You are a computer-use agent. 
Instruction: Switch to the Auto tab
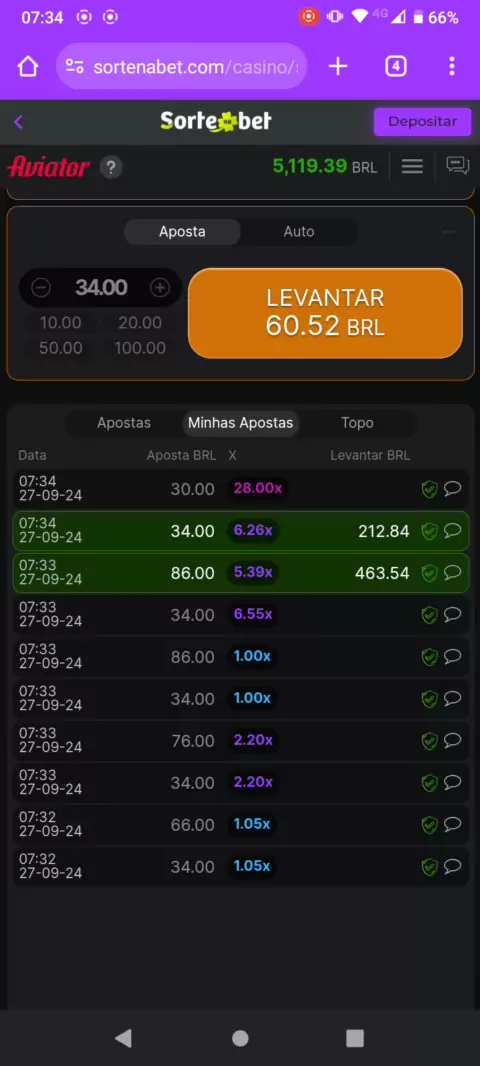(298, 232)
